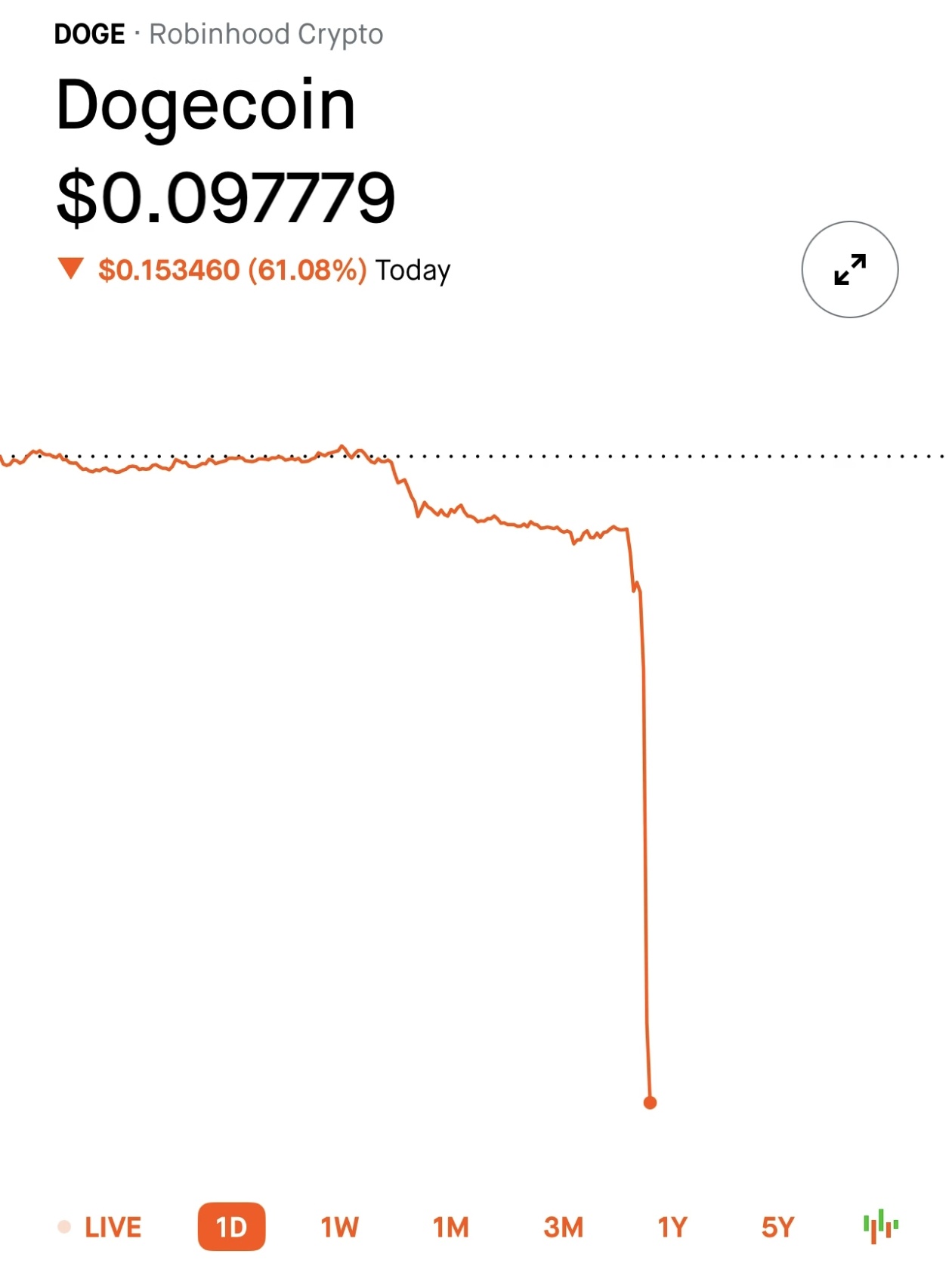Display the 5Y chart
952x1282 pixels.
tap(777, 1227)
